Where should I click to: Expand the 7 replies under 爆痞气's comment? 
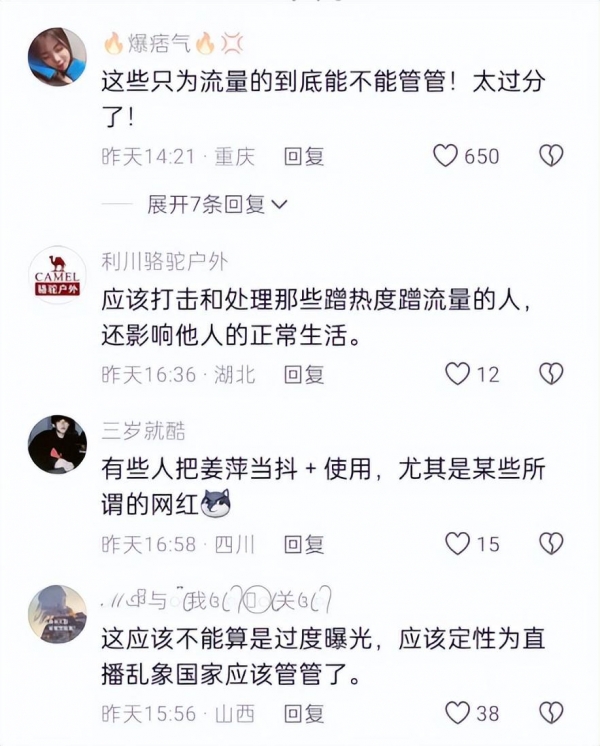point(217,204)
